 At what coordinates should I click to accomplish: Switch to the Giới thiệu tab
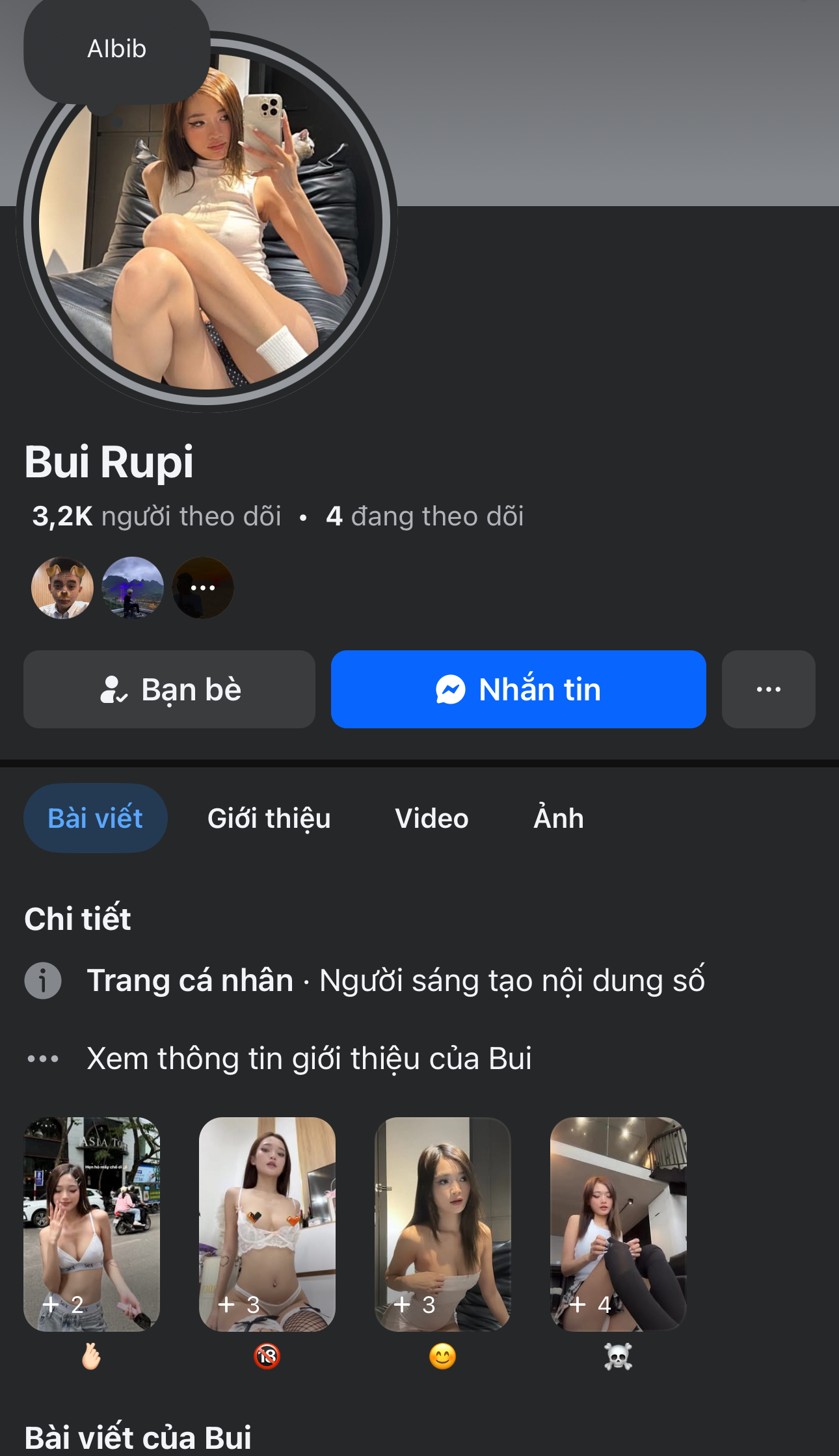[x=269, y=818]
